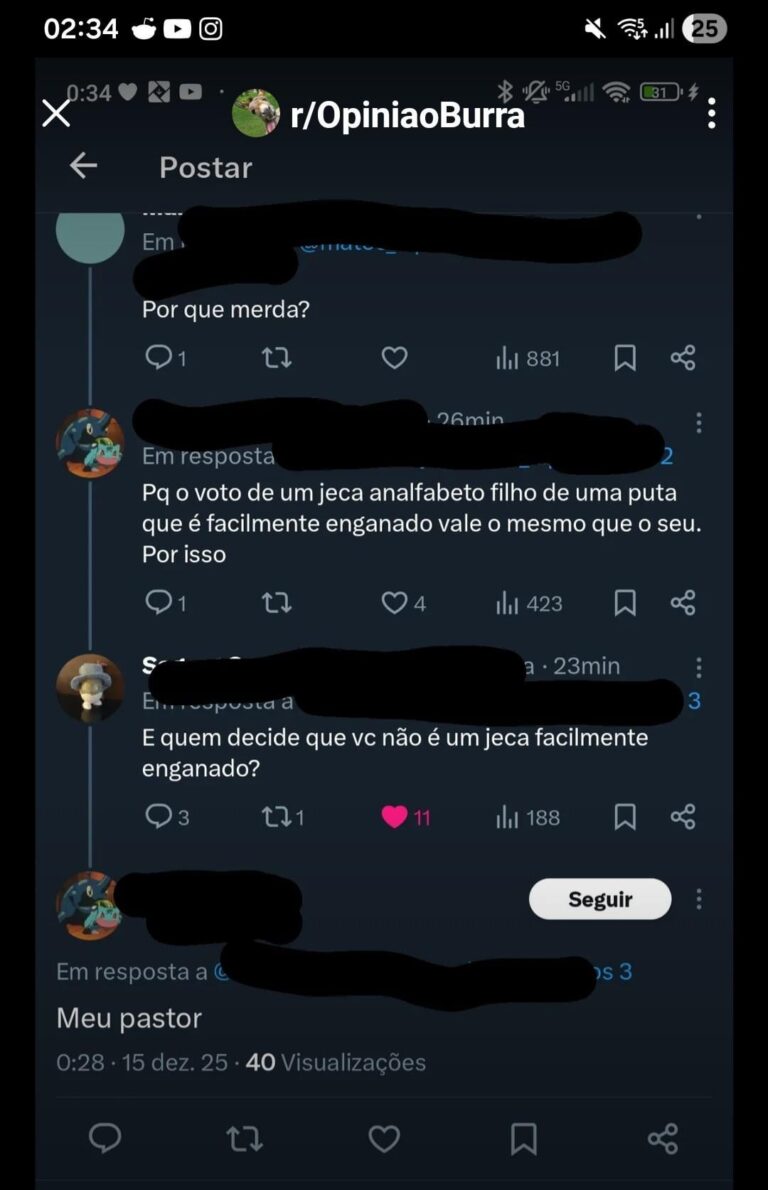This screenshot has height=1190, width=768.
Task: Open the viewer's overflow menu
Action: click(711, 114)
